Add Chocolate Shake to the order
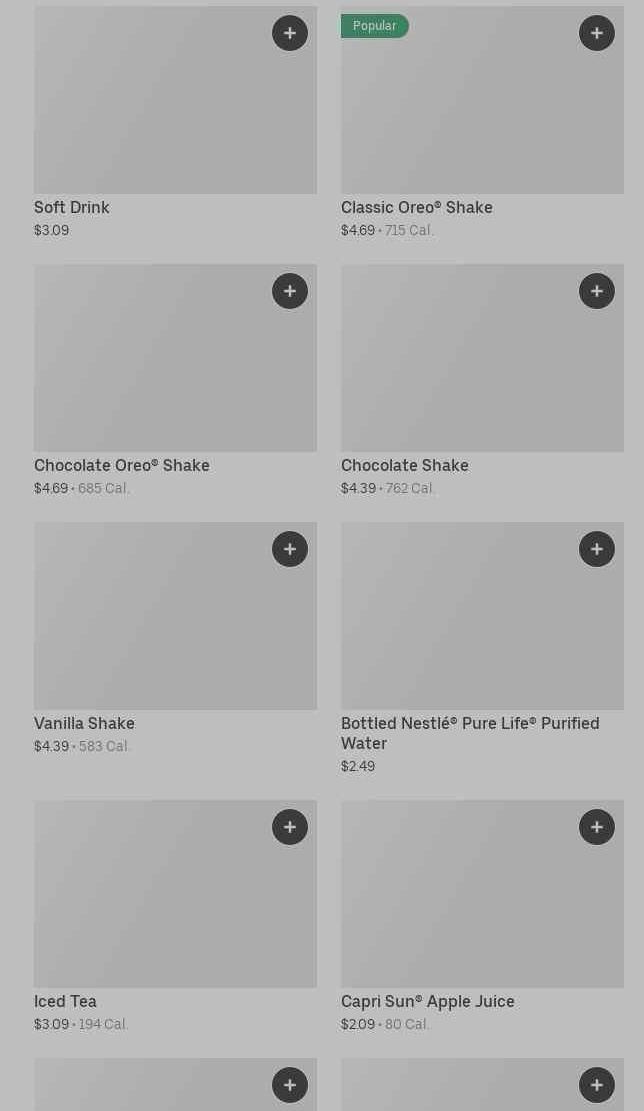 pos(597,291)
